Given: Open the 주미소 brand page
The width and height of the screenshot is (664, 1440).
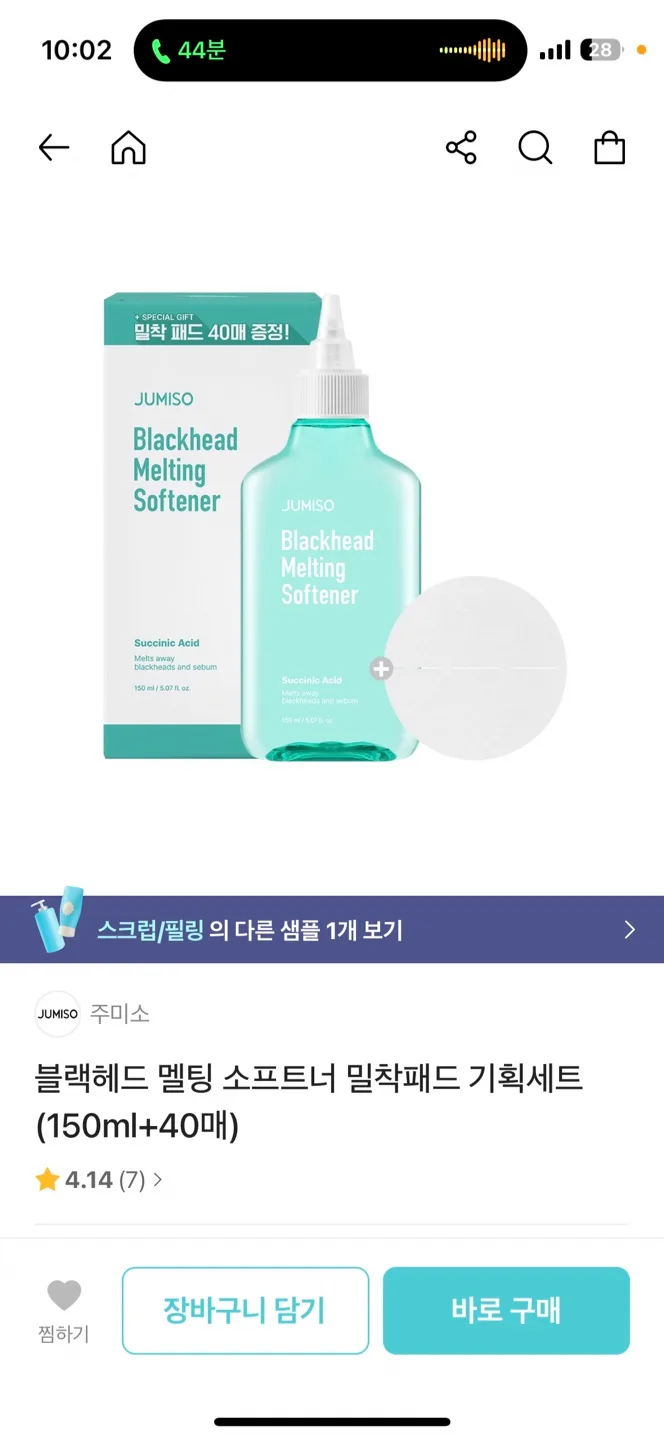Looking at the screenshot, I should 93,1013.
